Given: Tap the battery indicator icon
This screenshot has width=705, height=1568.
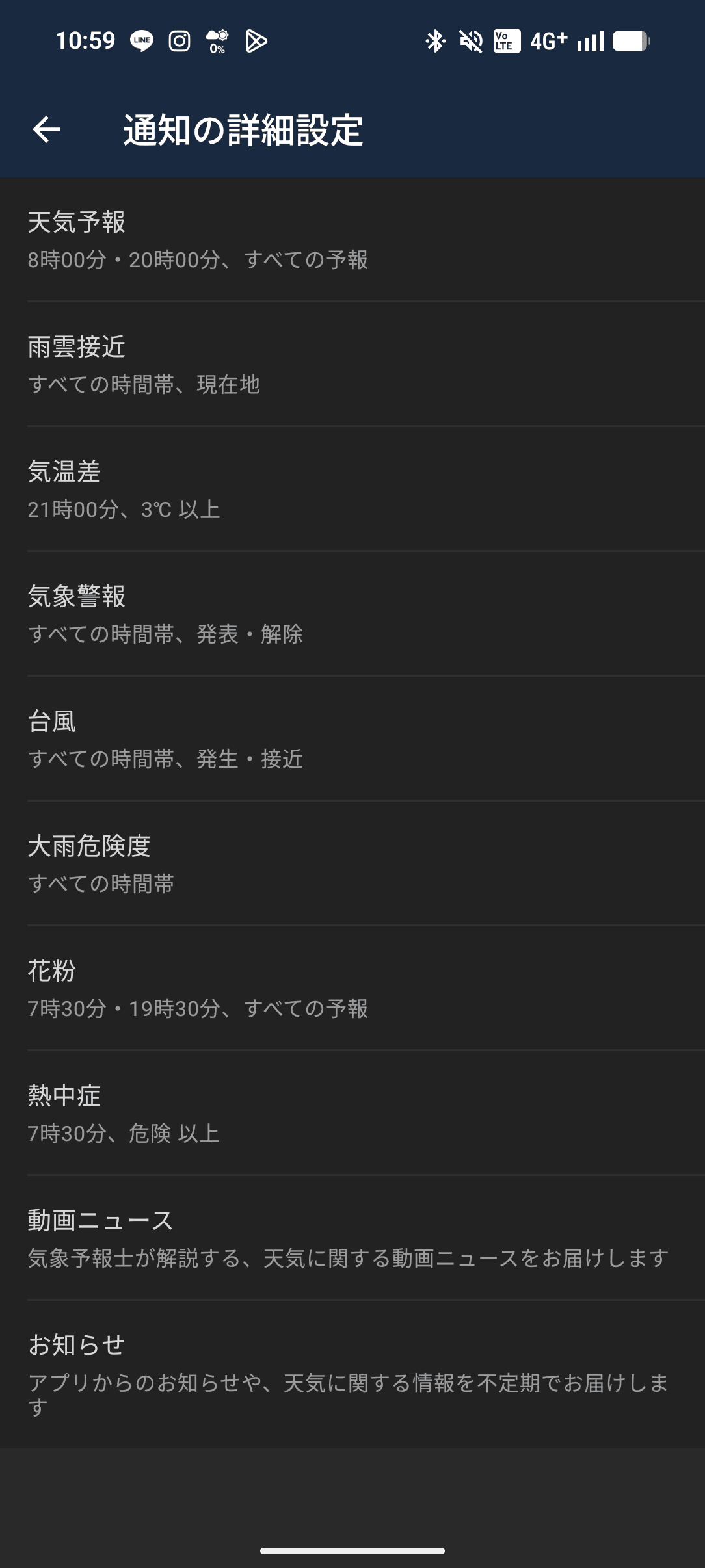Looking at the screenshot, I should 629,42.
